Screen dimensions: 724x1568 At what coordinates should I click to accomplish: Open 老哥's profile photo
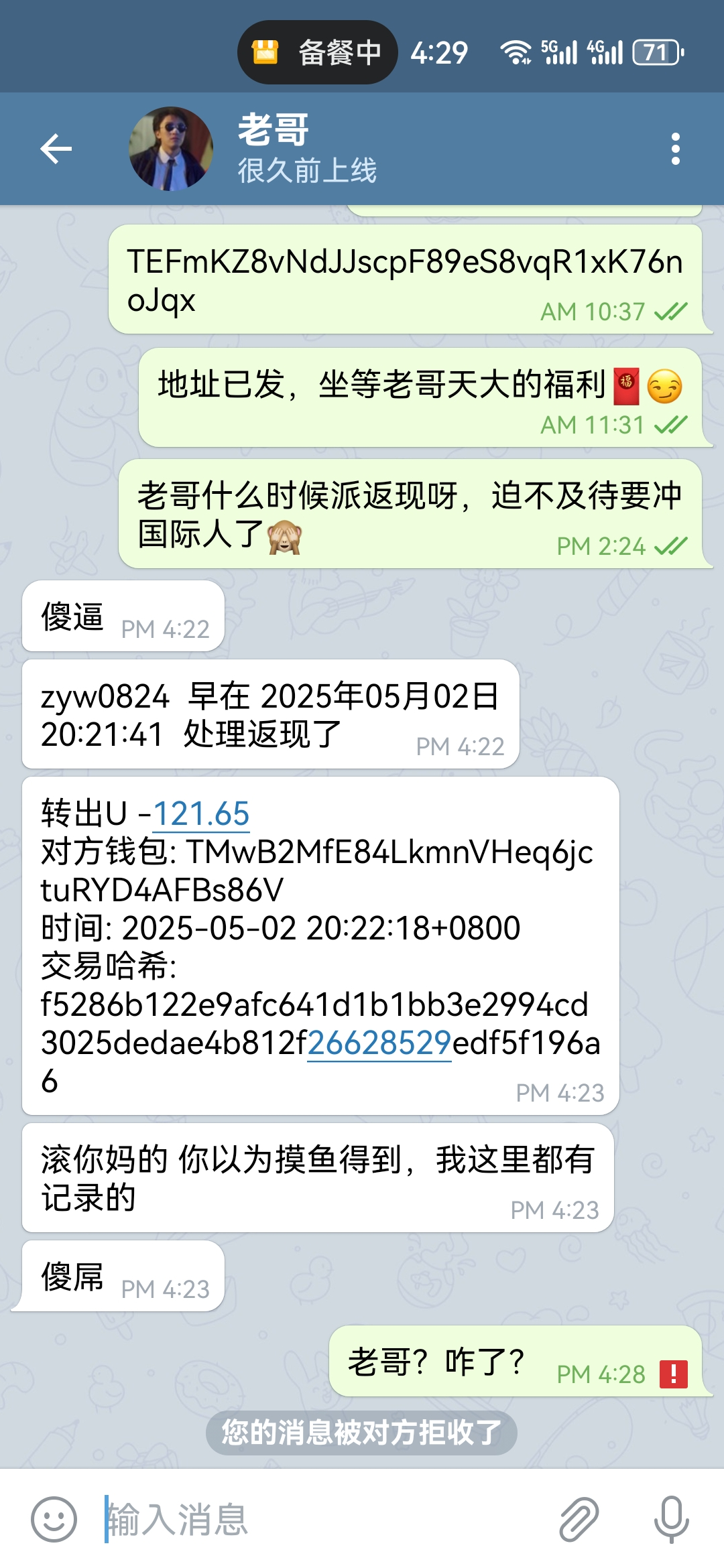171,149
